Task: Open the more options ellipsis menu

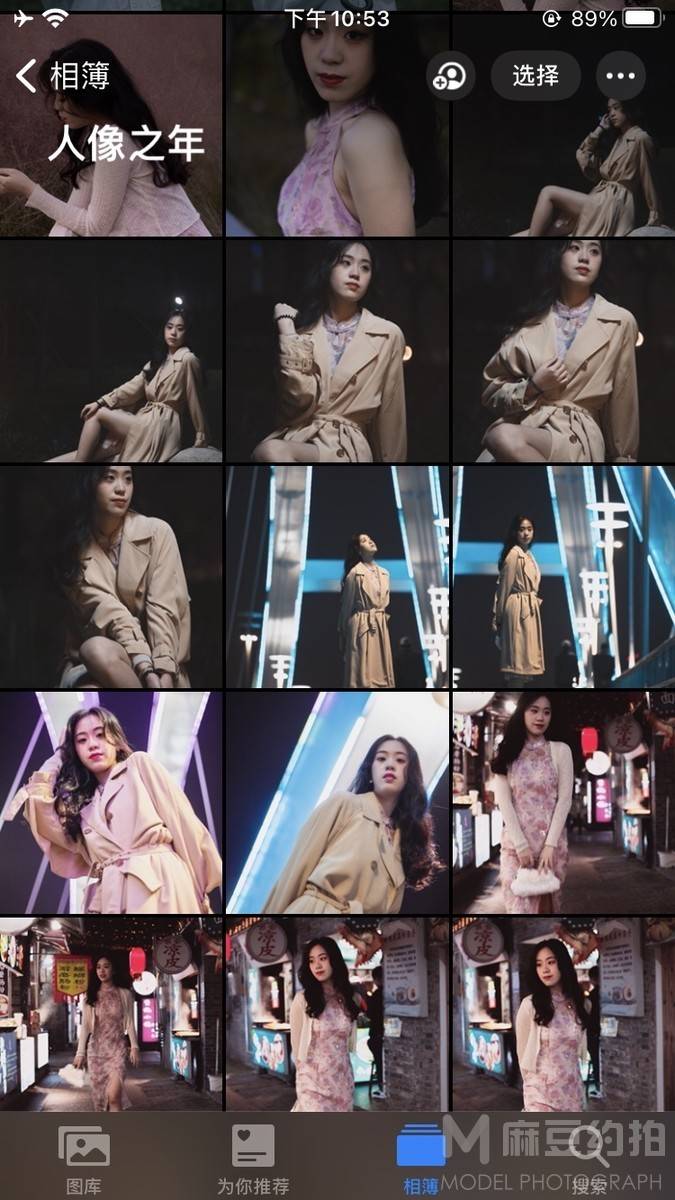Action: (x=621, y=76)
